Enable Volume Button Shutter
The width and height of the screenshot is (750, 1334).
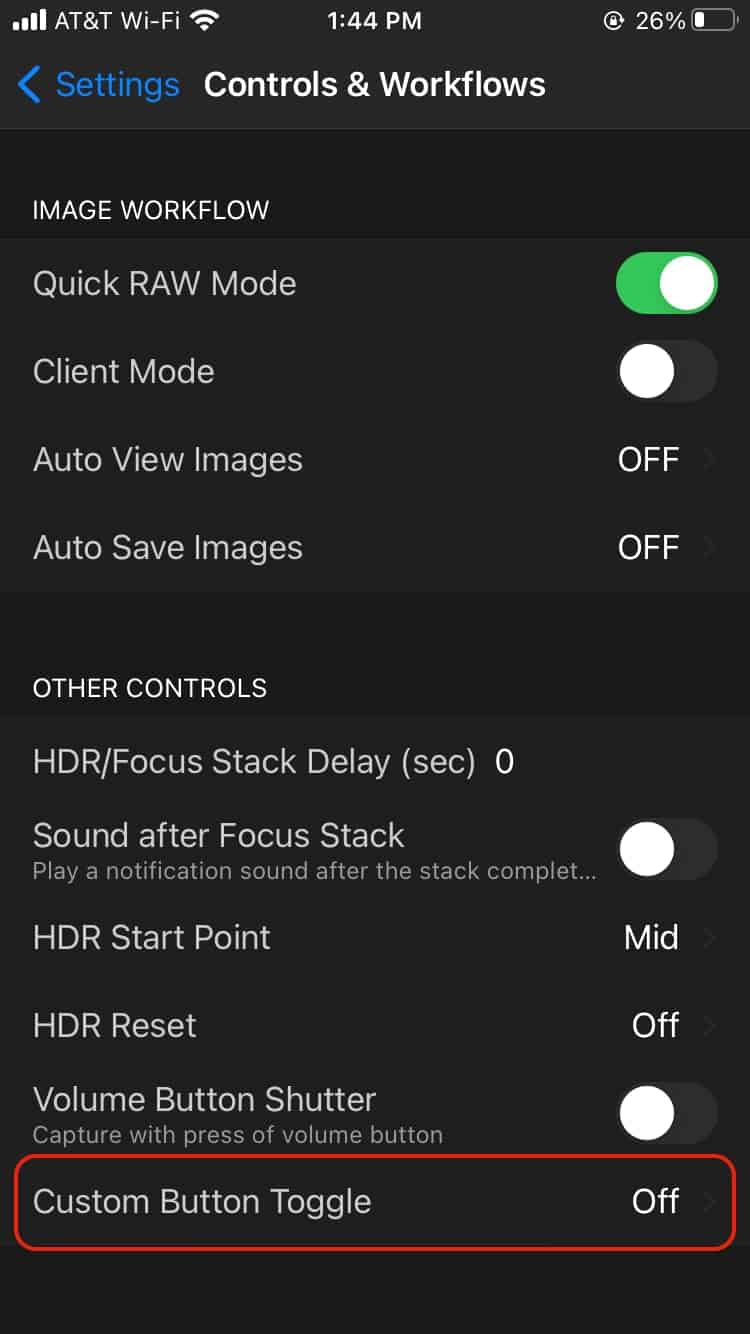[x=667, y=1114]
